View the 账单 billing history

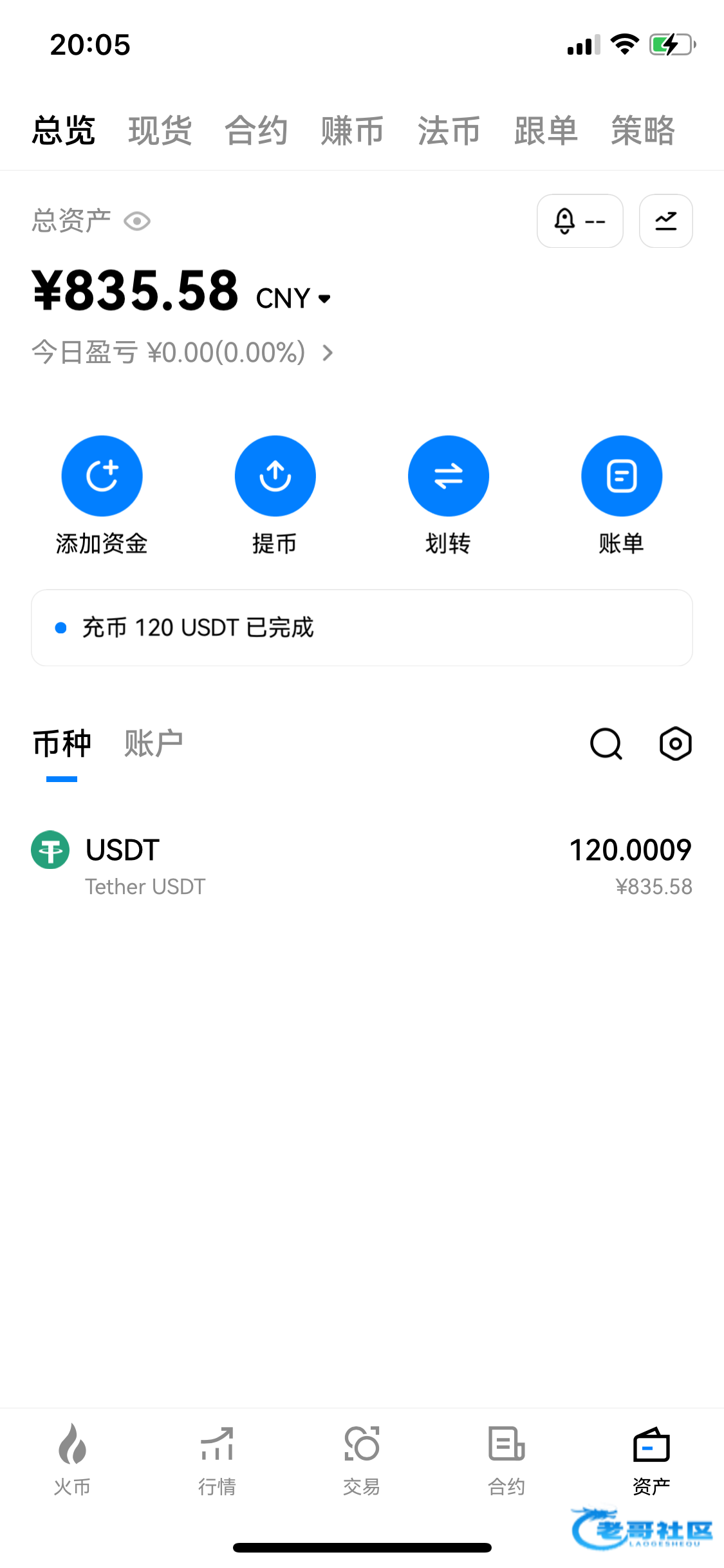621,476
